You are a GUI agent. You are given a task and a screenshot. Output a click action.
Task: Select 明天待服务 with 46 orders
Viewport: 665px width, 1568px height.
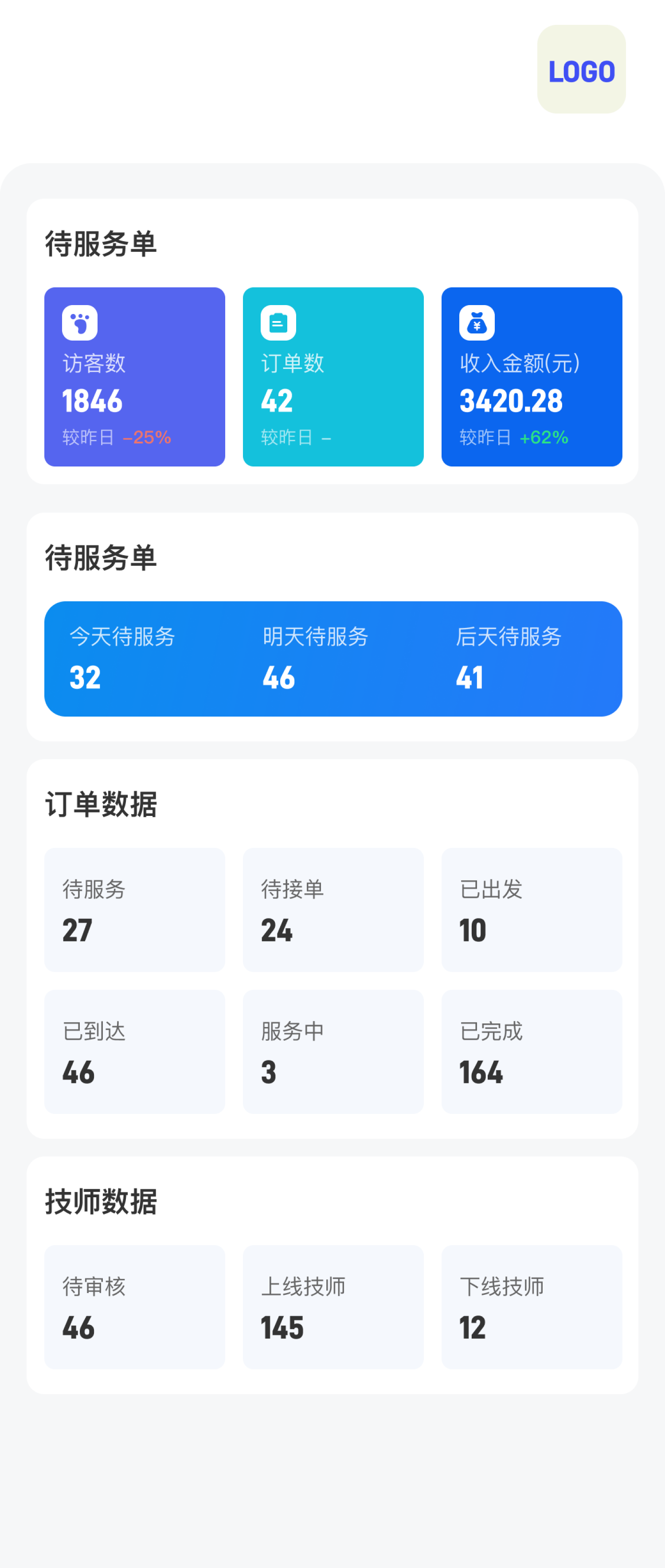point(315,659)
